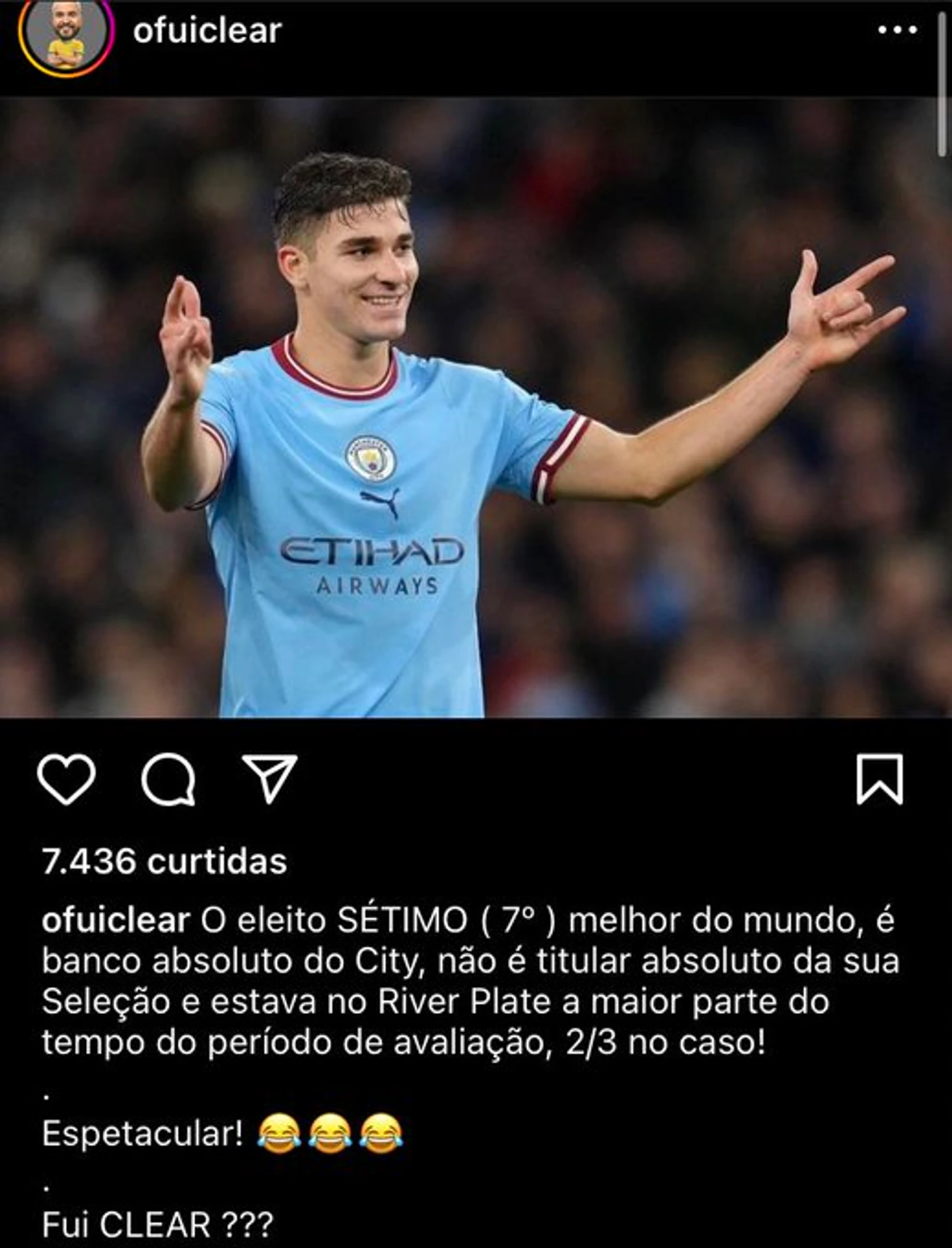Save this post with the bookmark icon
The height and width of the screenshot is (1248, 952).
pyautogui.click(x=880, y=779)
